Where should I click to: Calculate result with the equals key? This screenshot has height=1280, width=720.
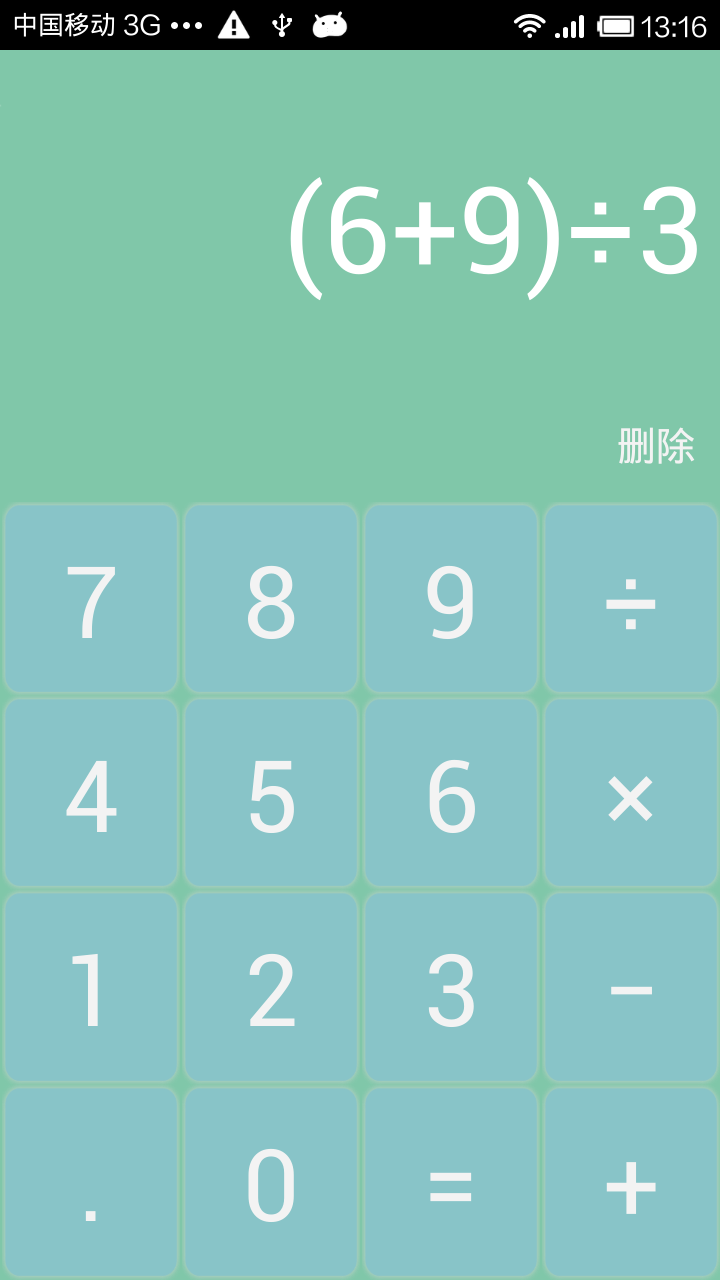pyautogui.click(x=451, y=1182)
